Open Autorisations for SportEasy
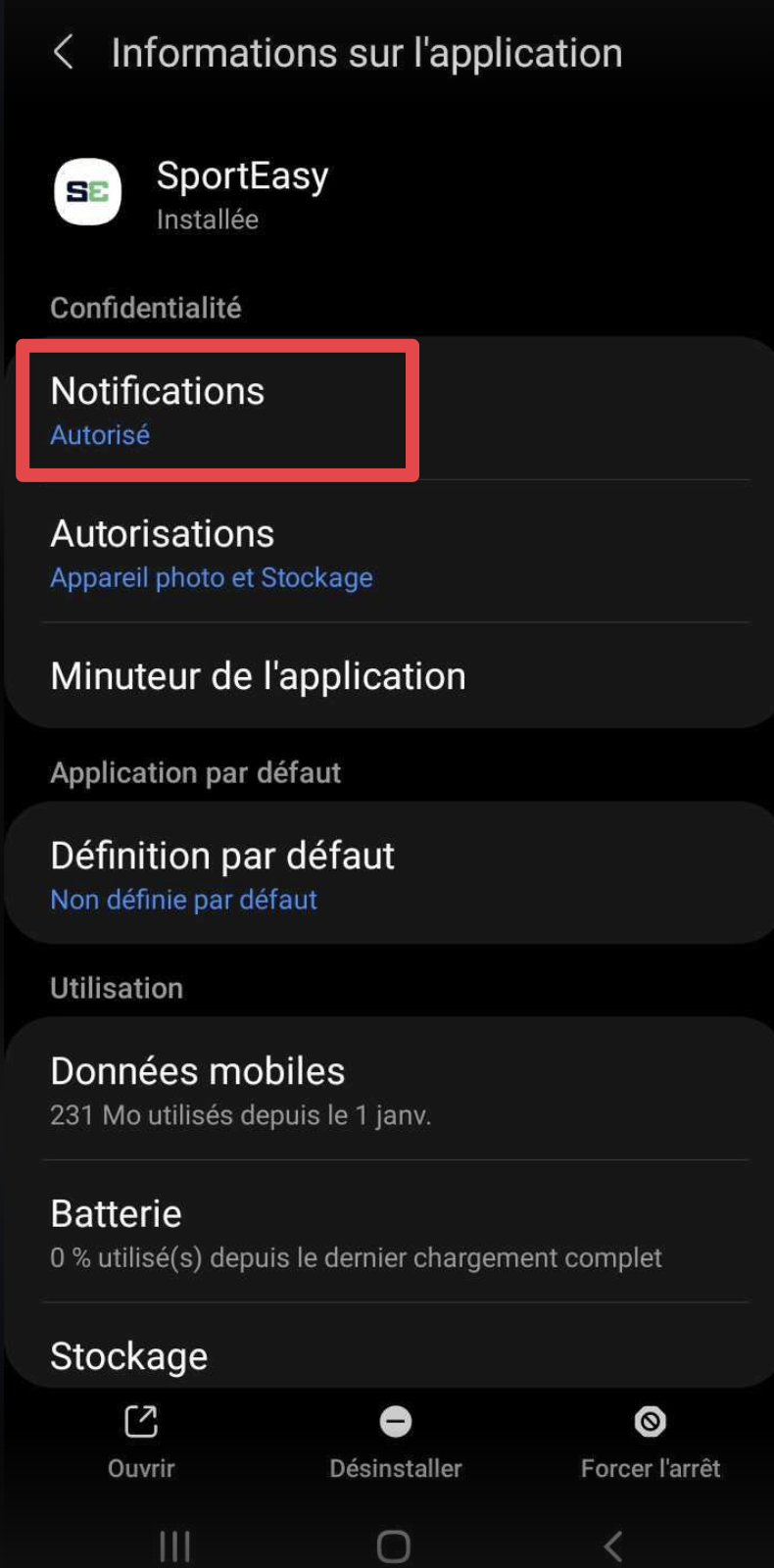This screenshot has width=774, height=1568. click(x=389, y=552)
